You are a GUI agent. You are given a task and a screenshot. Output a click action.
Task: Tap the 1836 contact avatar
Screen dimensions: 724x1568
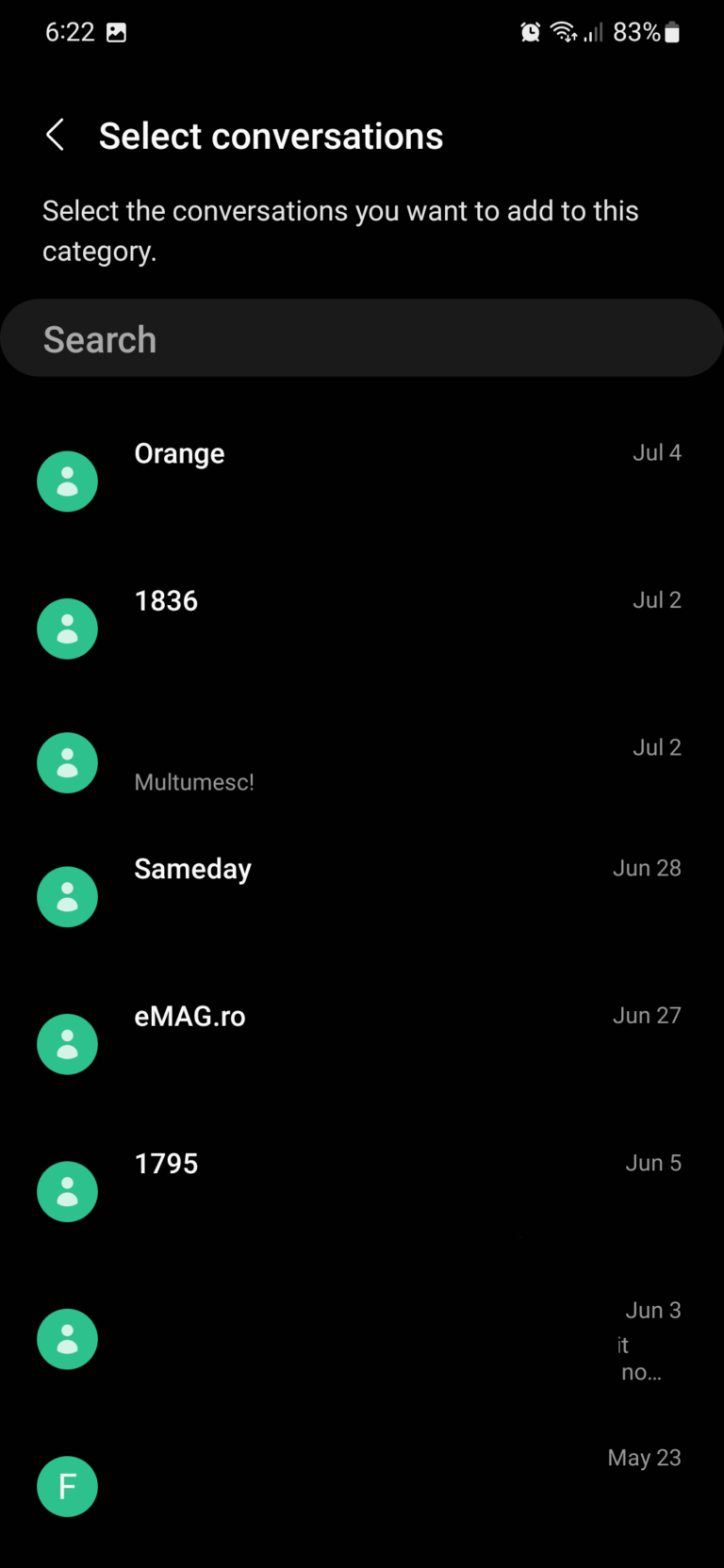67,628
